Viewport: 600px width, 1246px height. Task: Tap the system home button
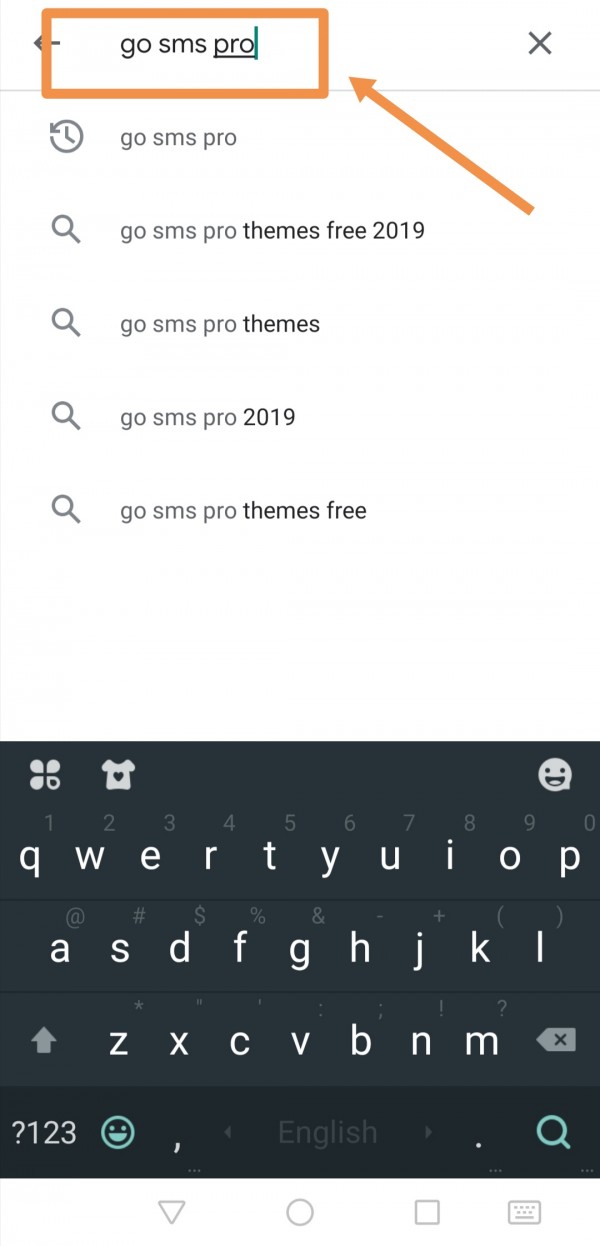pyautogui.click(x=300, y=1213)
